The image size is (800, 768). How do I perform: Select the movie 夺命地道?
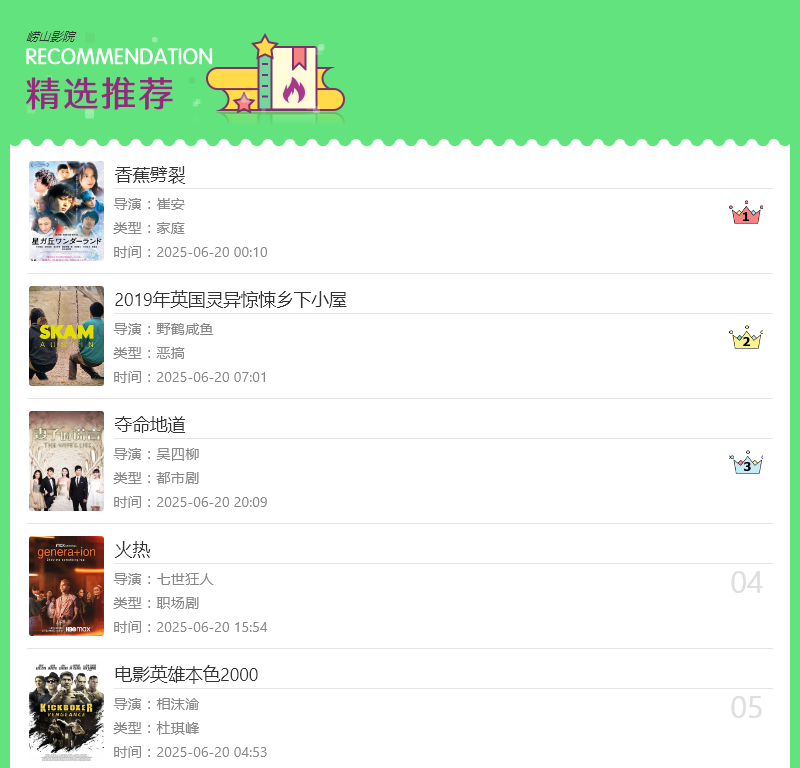tap(150, 425)
